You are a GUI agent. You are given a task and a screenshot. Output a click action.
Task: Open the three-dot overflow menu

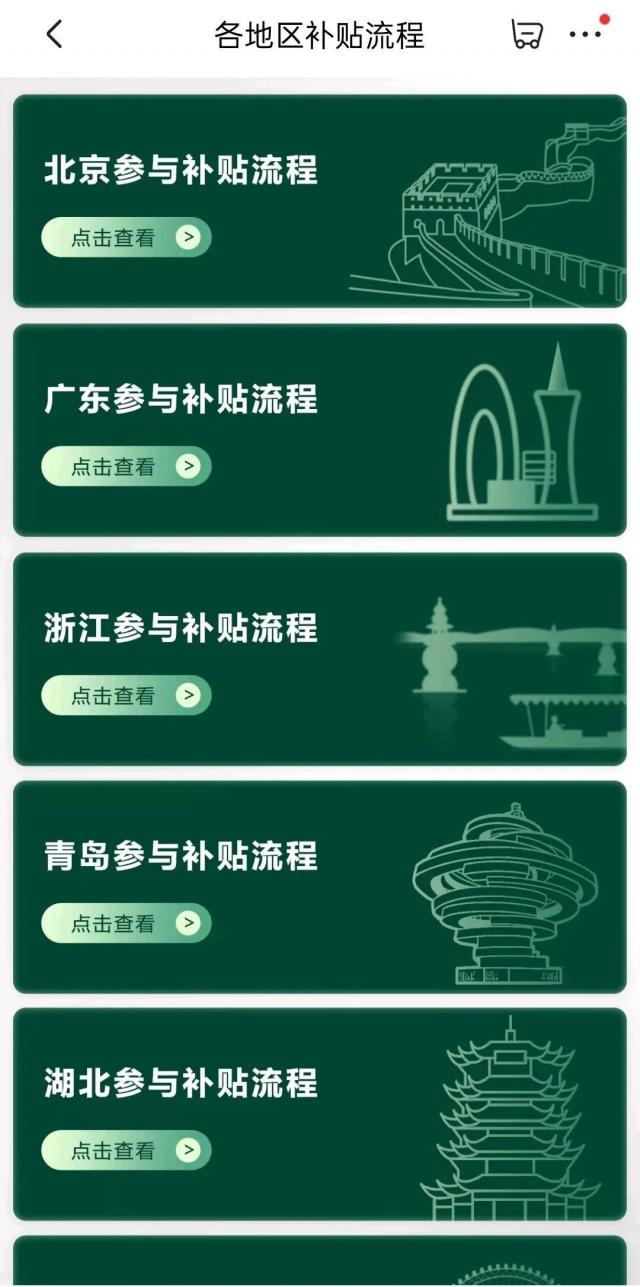(x=585, y=35)
